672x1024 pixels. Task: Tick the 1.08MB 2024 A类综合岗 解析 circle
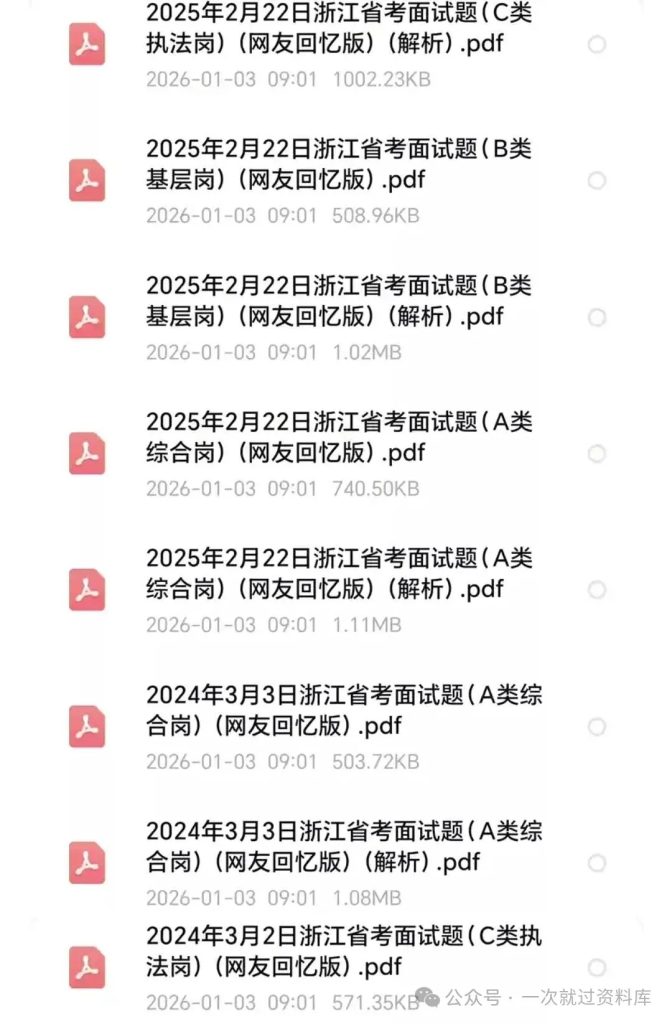(x=597, y=862)
